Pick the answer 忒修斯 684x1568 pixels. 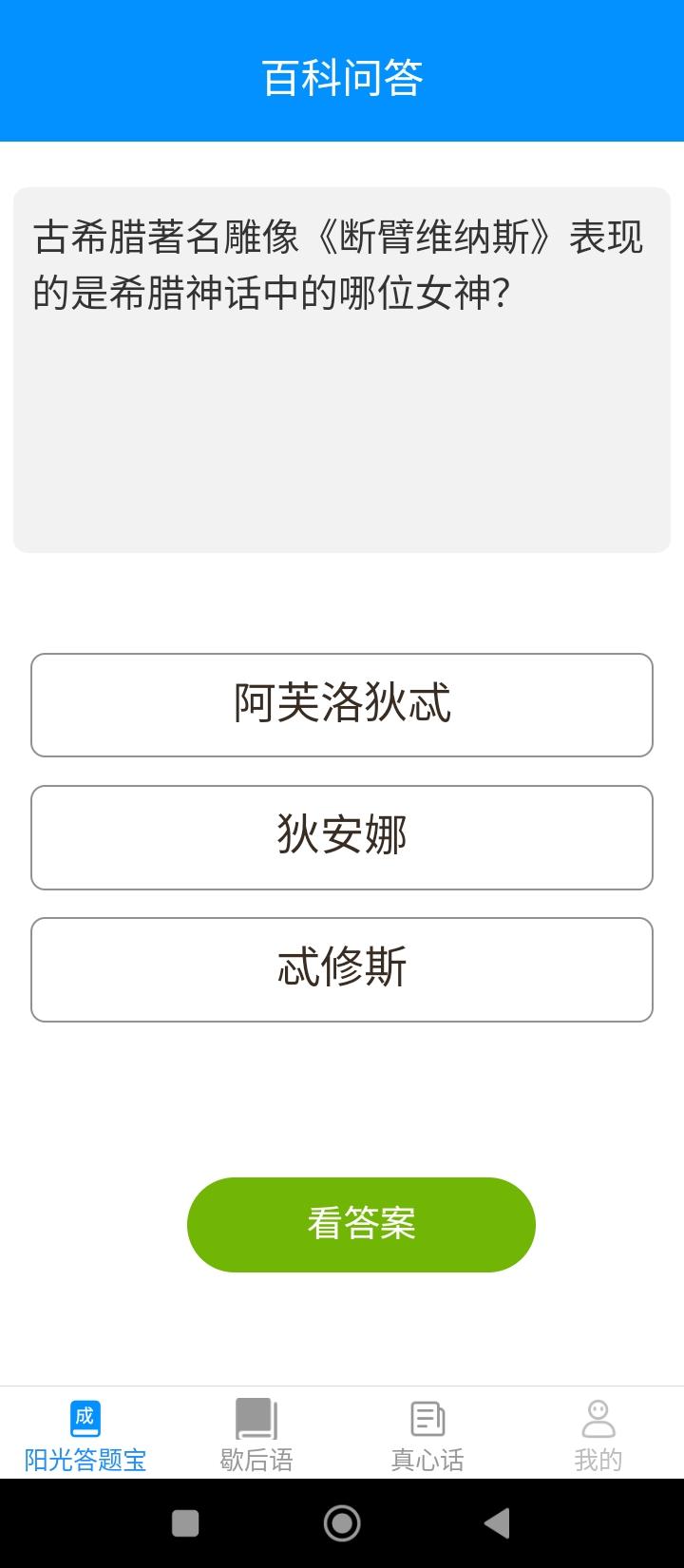(x=342, y=968)
